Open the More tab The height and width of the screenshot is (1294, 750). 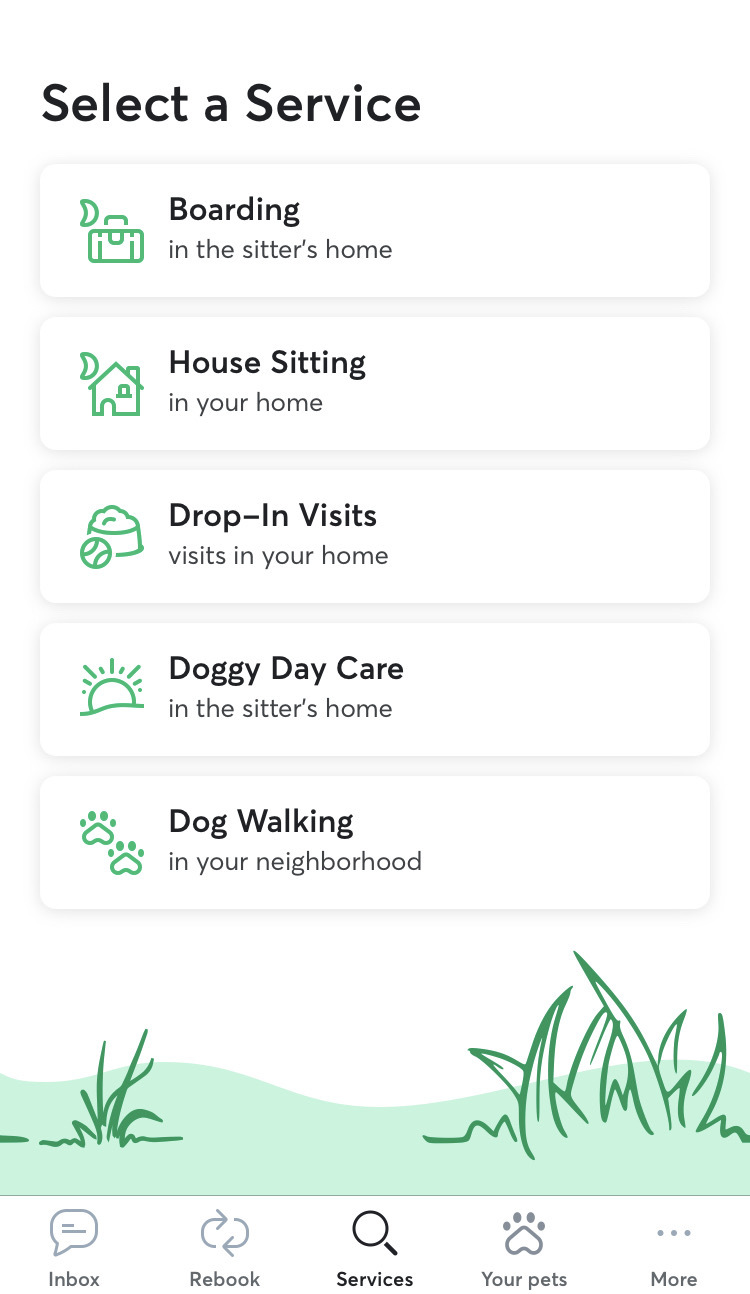point(673,1248)
